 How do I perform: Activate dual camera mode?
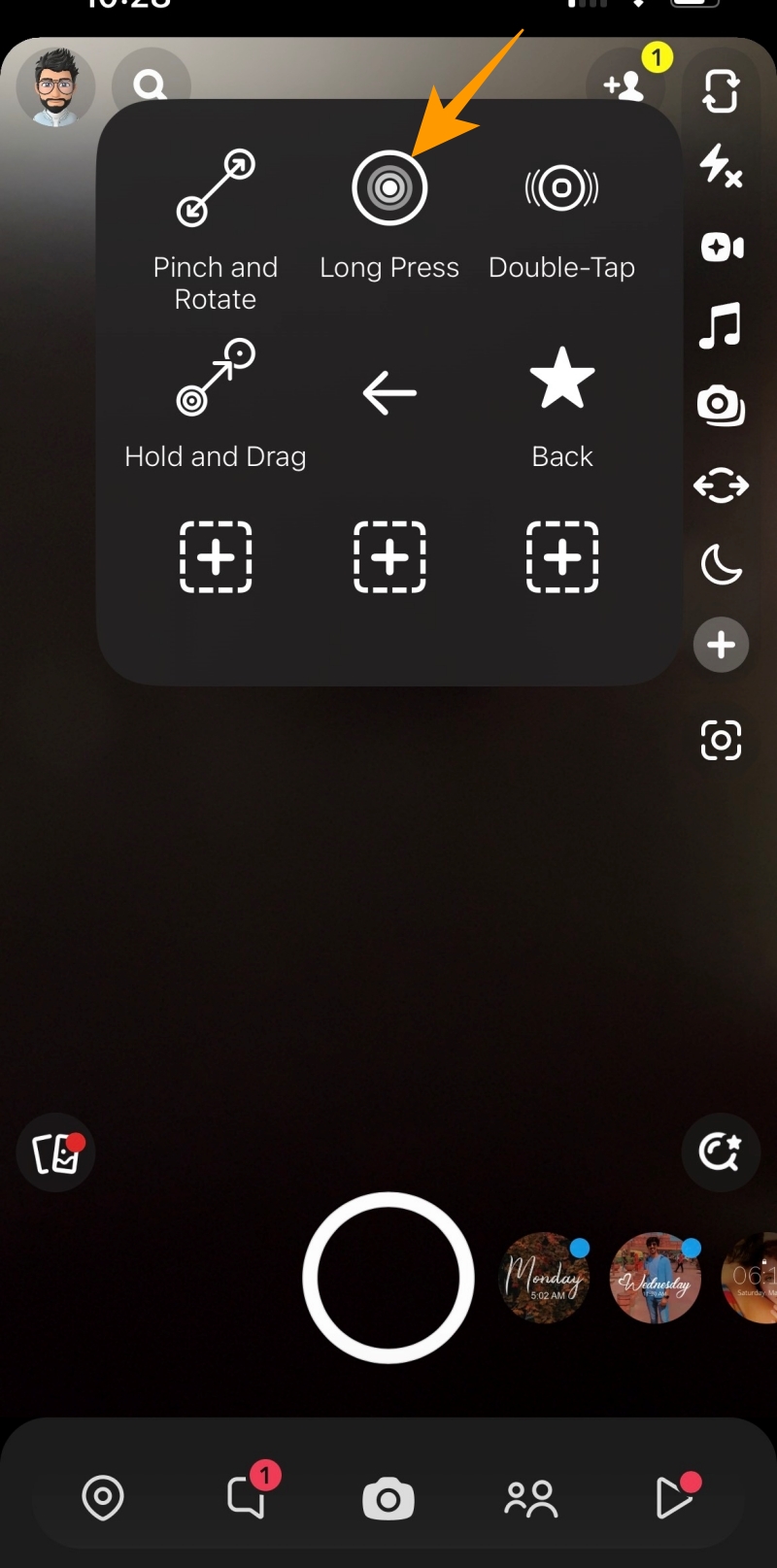[721, 249]
